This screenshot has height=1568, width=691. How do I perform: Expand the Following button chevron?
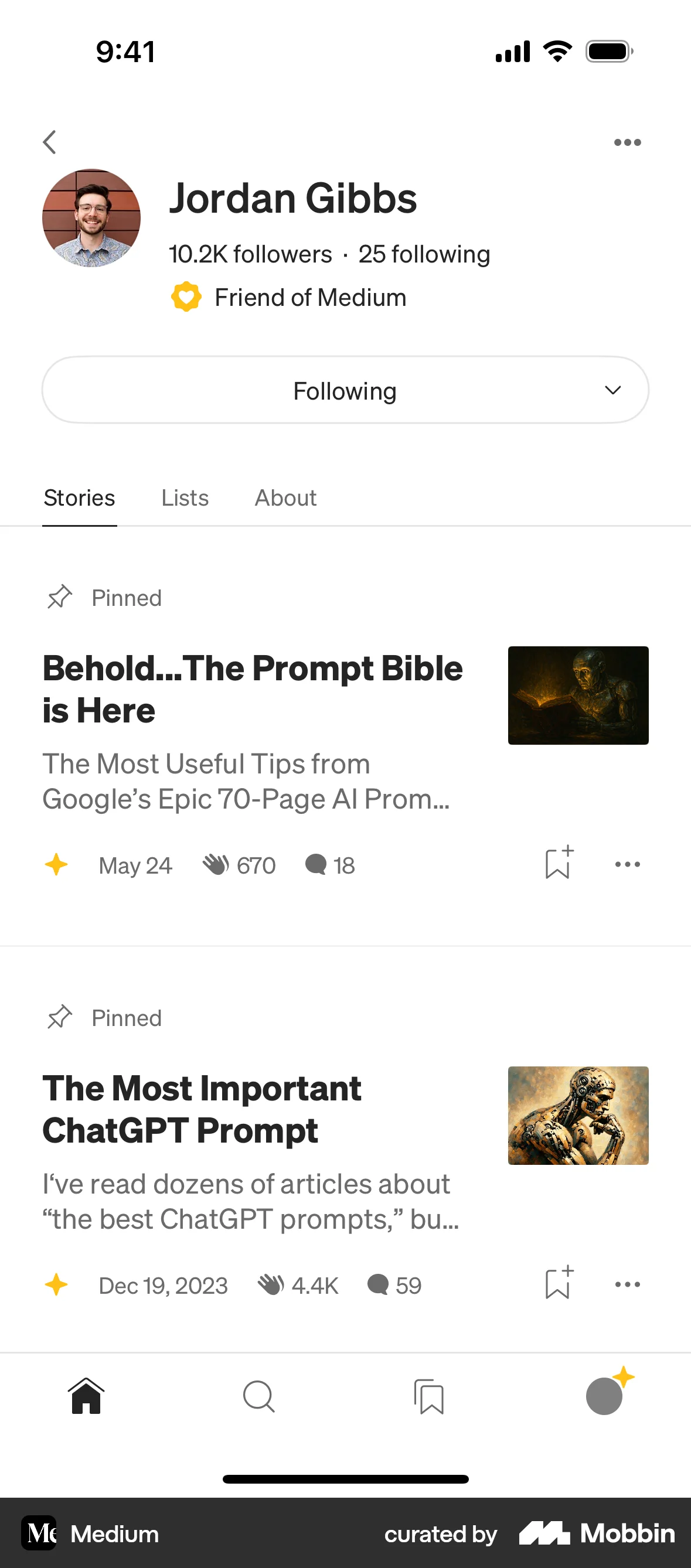tap(614, 390)
